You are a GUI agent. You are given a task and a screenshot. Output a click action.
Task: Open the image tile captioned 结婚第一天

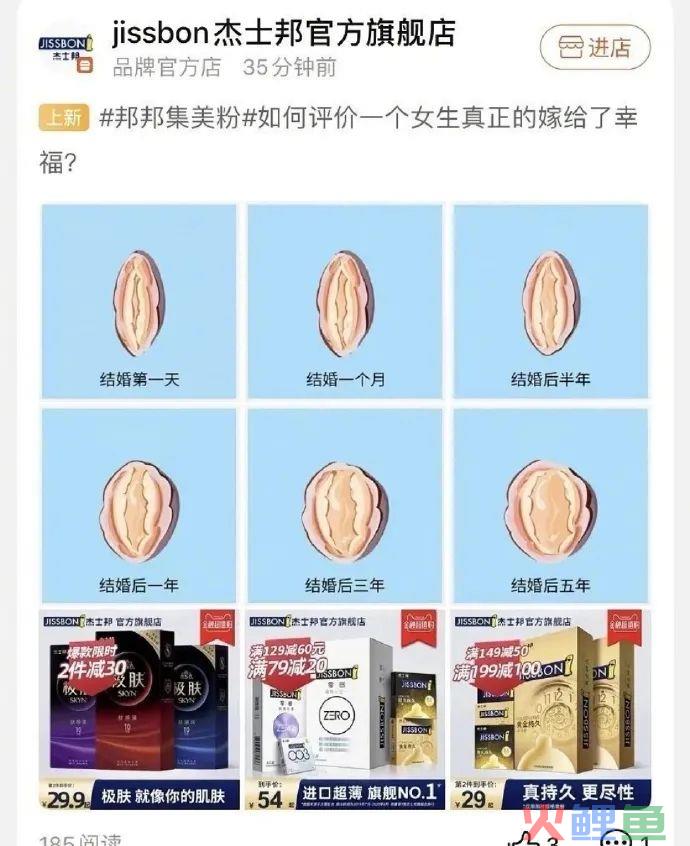pyautogui.click(x=139, y=301)
